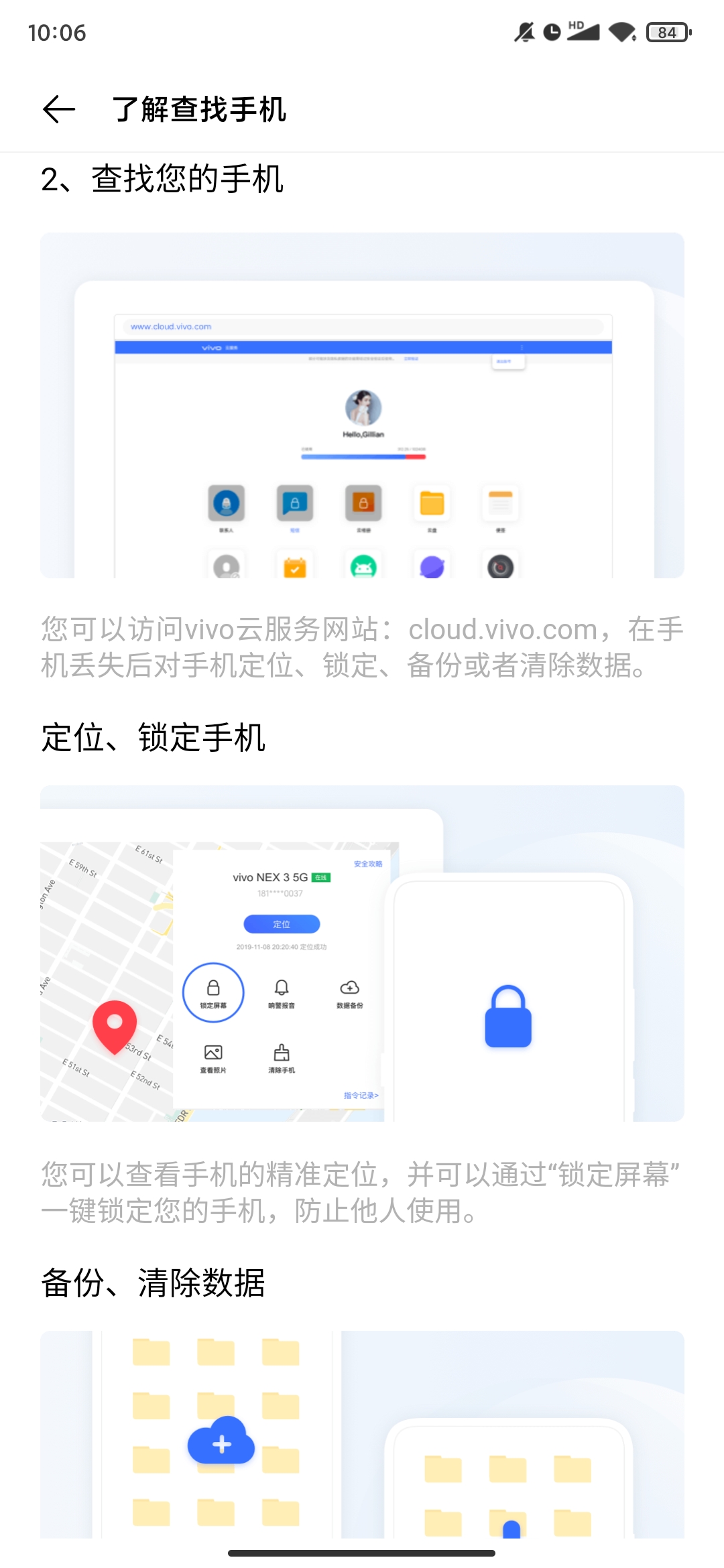The height and width of the screenshot is (1568, 724).
Task: Select the 锁定屏幕 lock screen icon
Action: (213, 986)
